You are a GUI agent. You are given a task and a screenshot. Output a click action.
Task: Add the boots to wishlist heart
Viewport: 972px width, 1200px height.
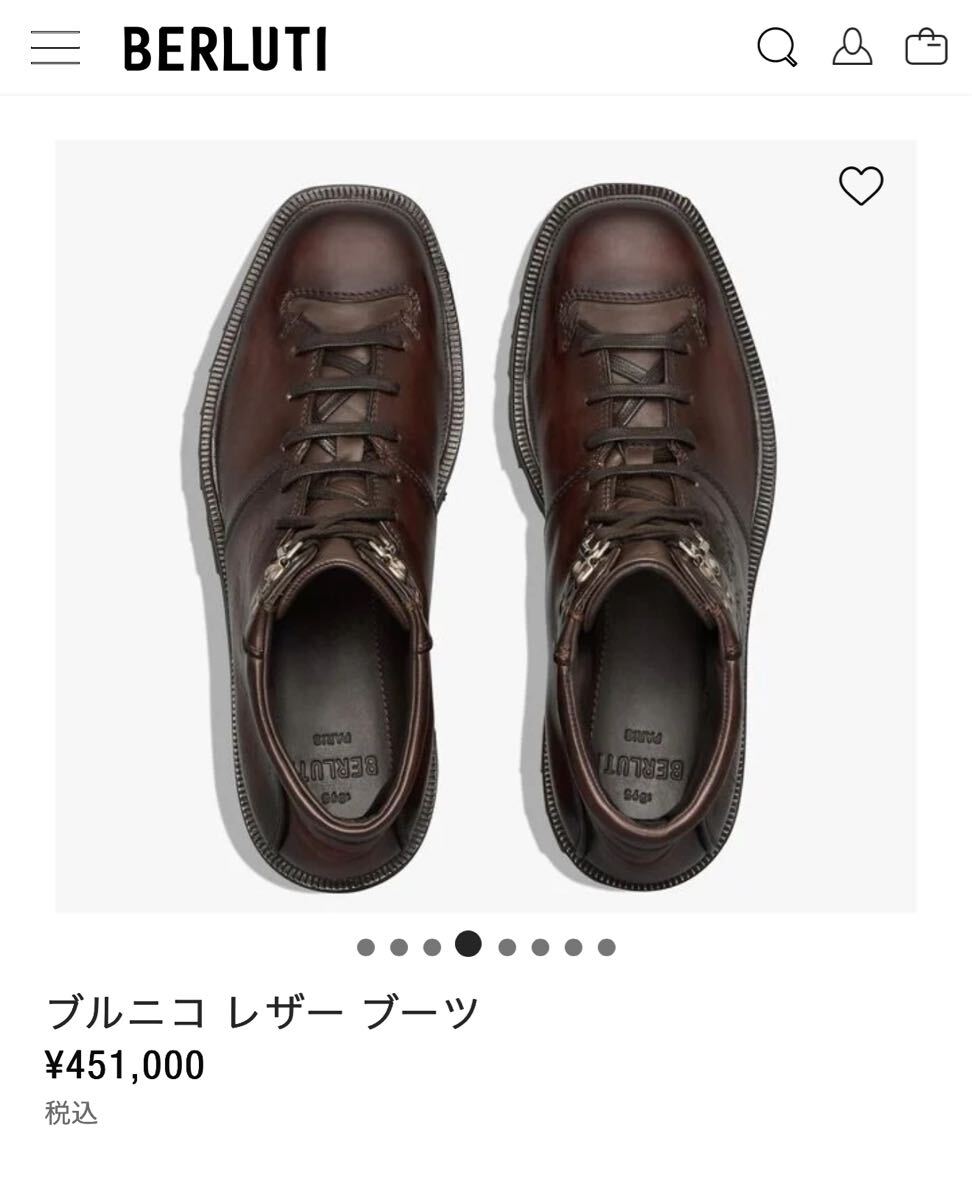(x=861, y=186)
